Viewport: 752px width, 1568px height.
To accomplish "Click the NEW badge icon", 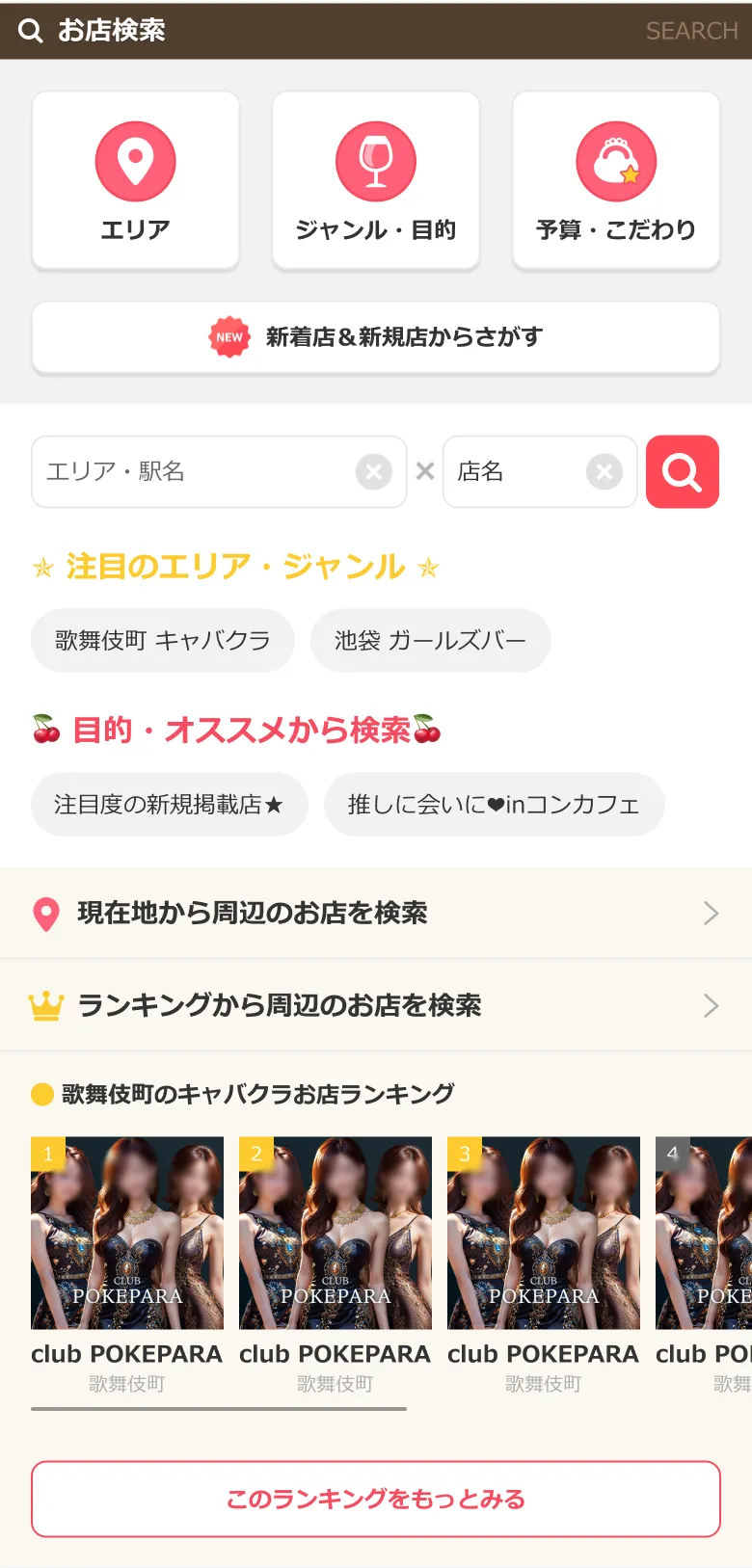I will coord(228,337).
